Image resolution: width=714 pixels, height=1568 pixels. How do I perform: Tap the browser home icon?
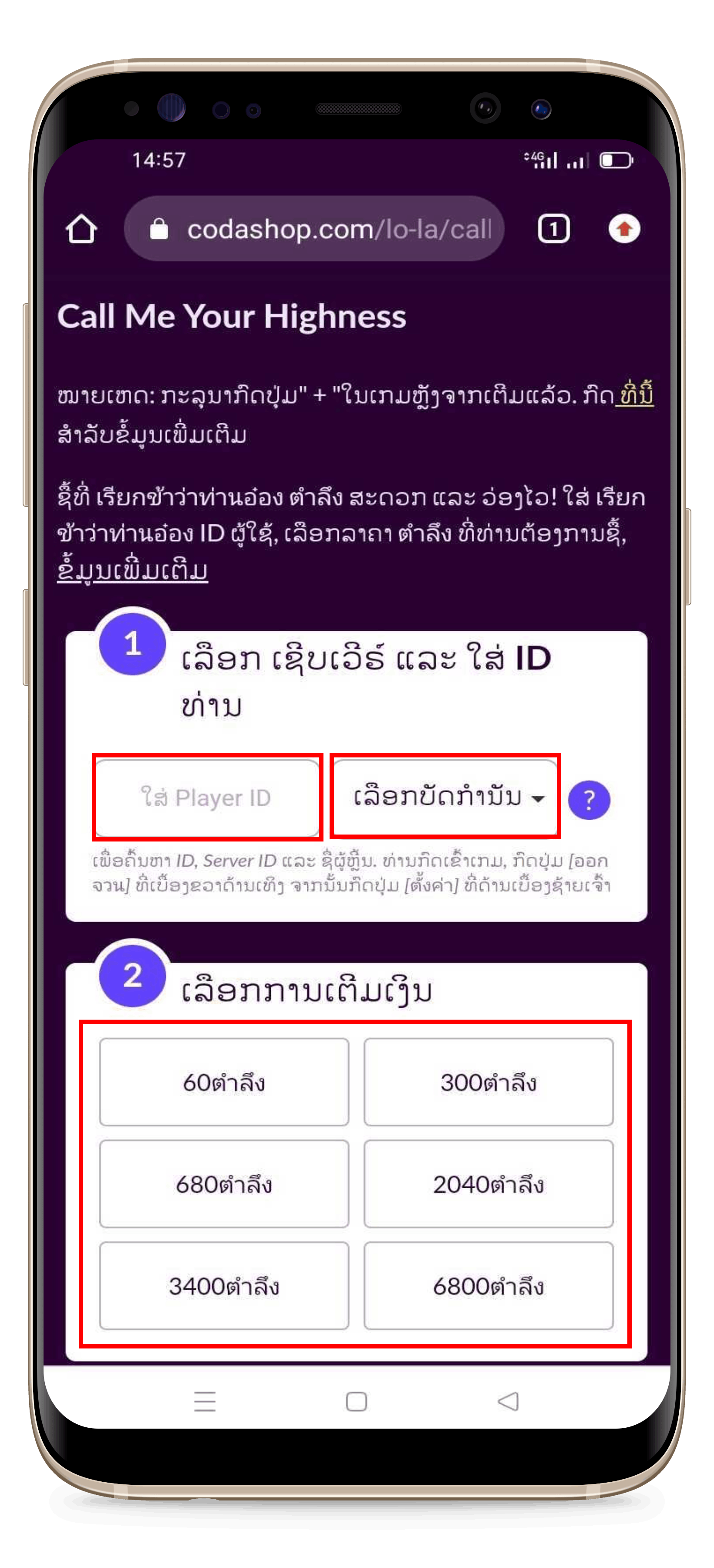pyautogui.click(x=81, y=230)
